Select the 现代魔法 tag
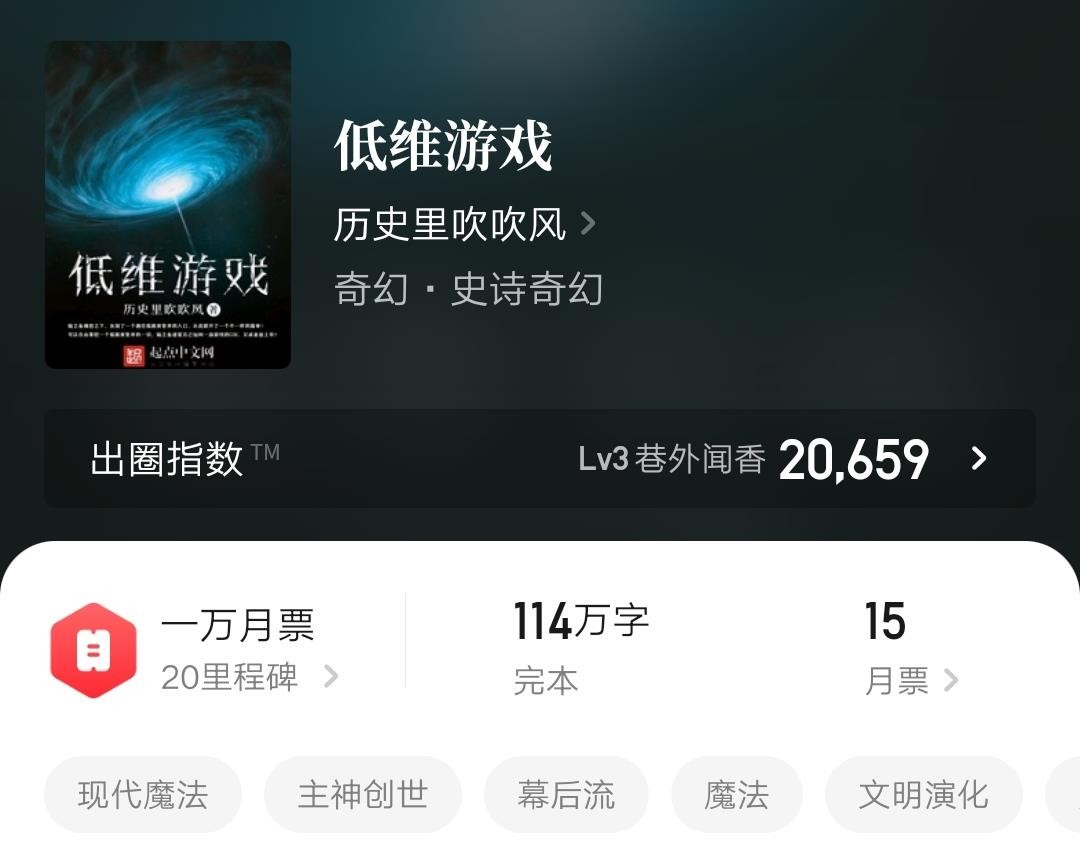This screenshot has height=863, width=1080. 143,795
